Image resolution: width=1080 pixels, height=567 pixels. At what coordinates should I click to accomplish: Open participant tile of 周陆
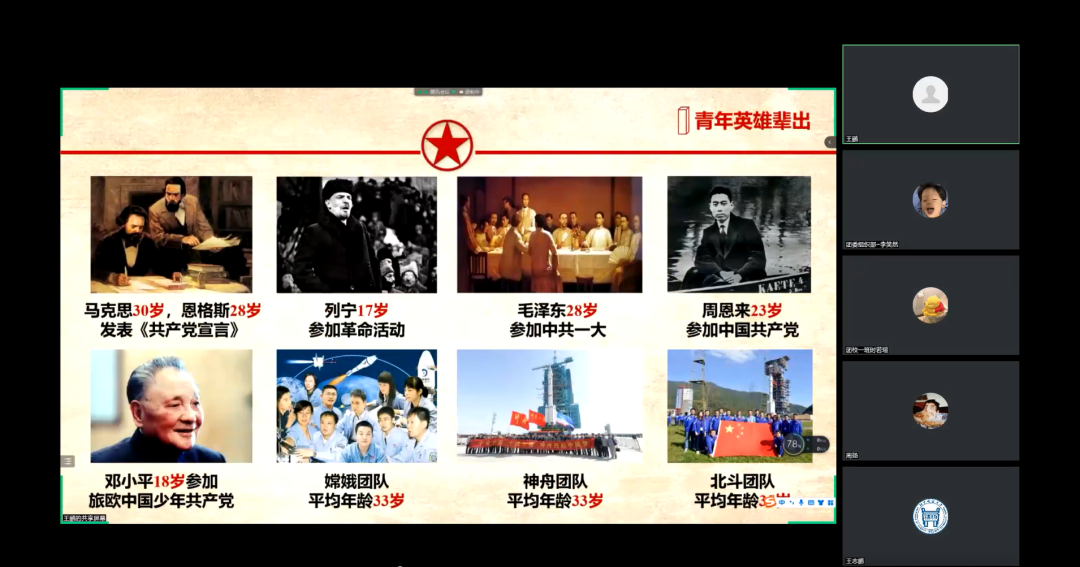(x=930, y=410)
